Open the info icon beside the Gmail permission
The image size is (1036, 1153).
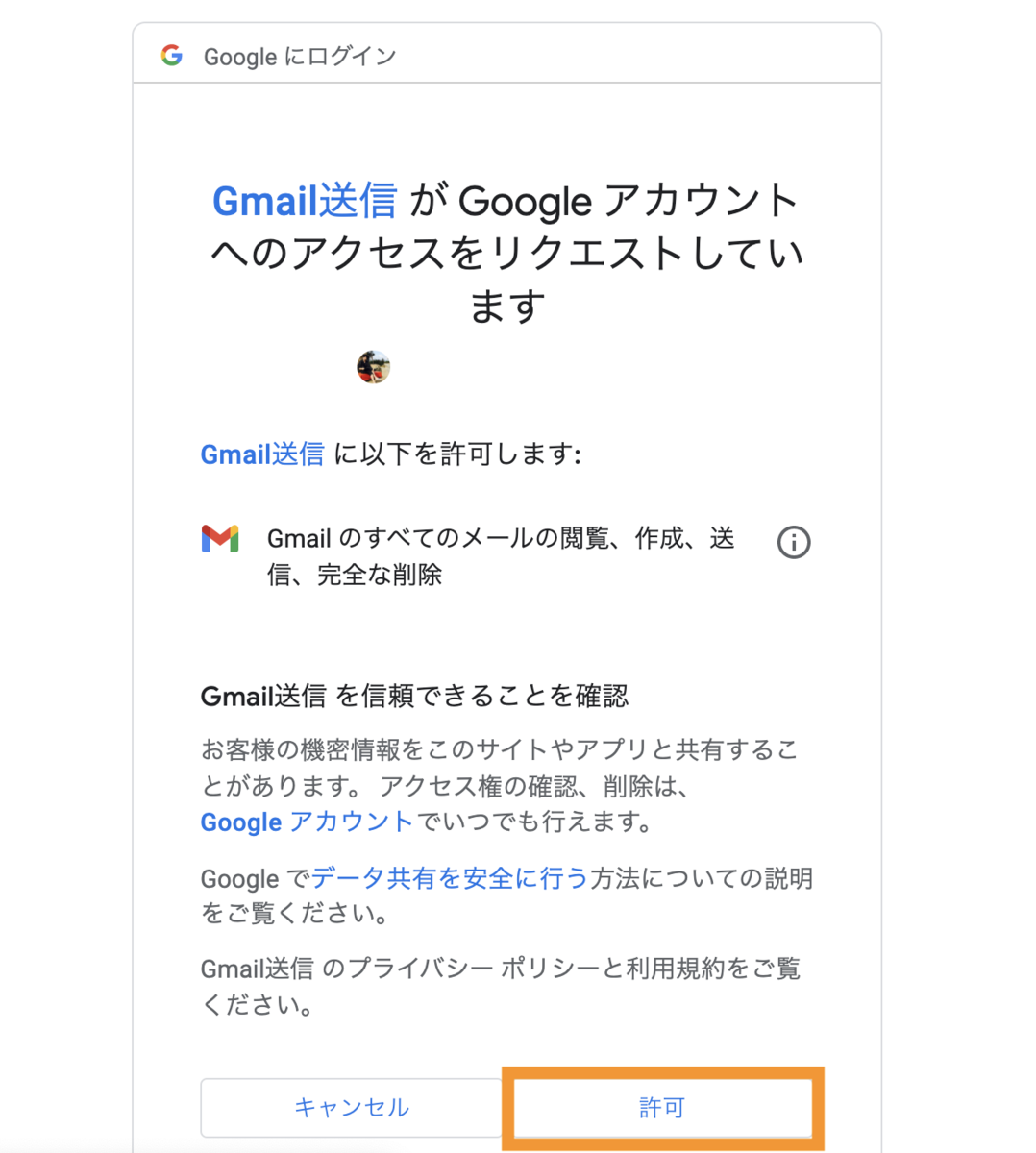[794, 543]
